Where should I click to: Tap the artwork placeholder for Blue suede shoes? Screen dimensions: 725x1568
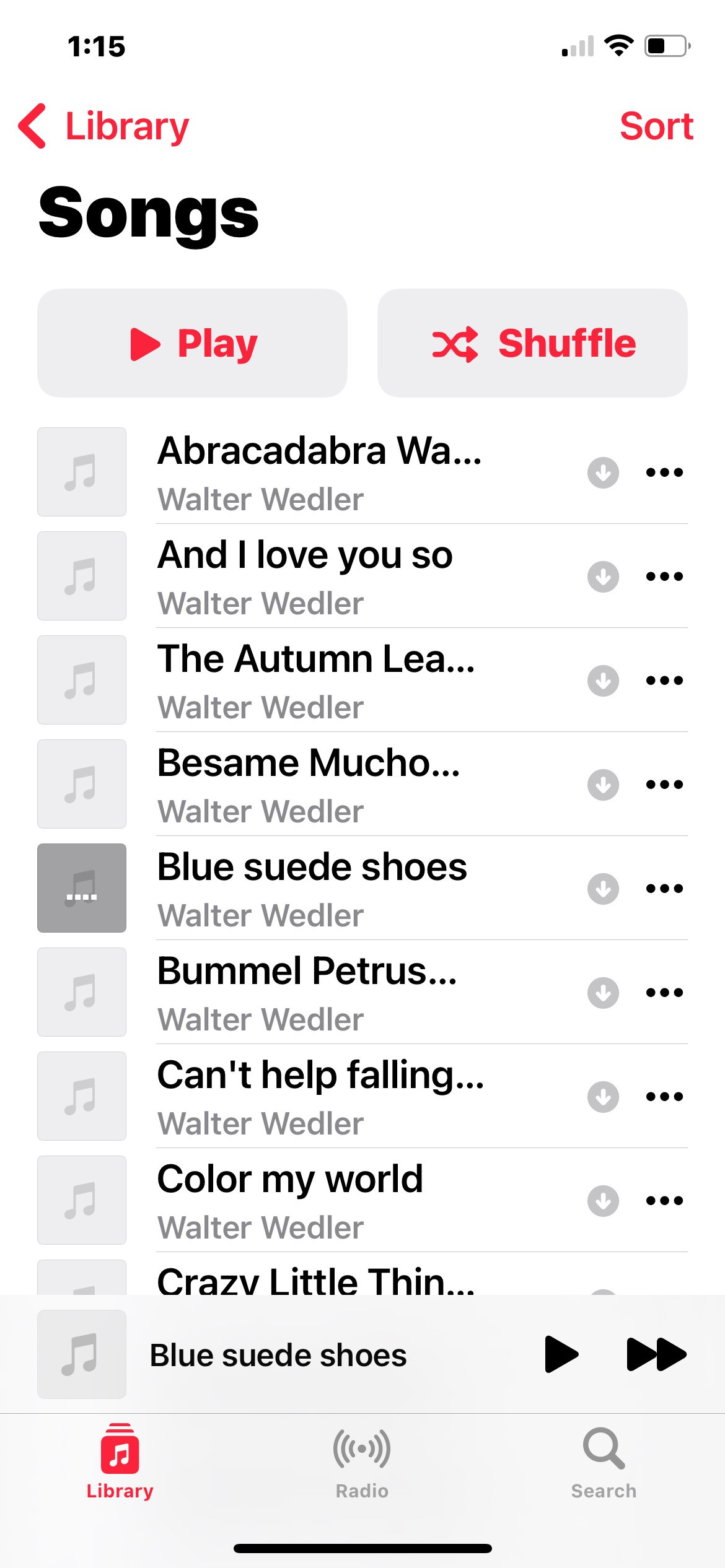click(x=82, y=888)
